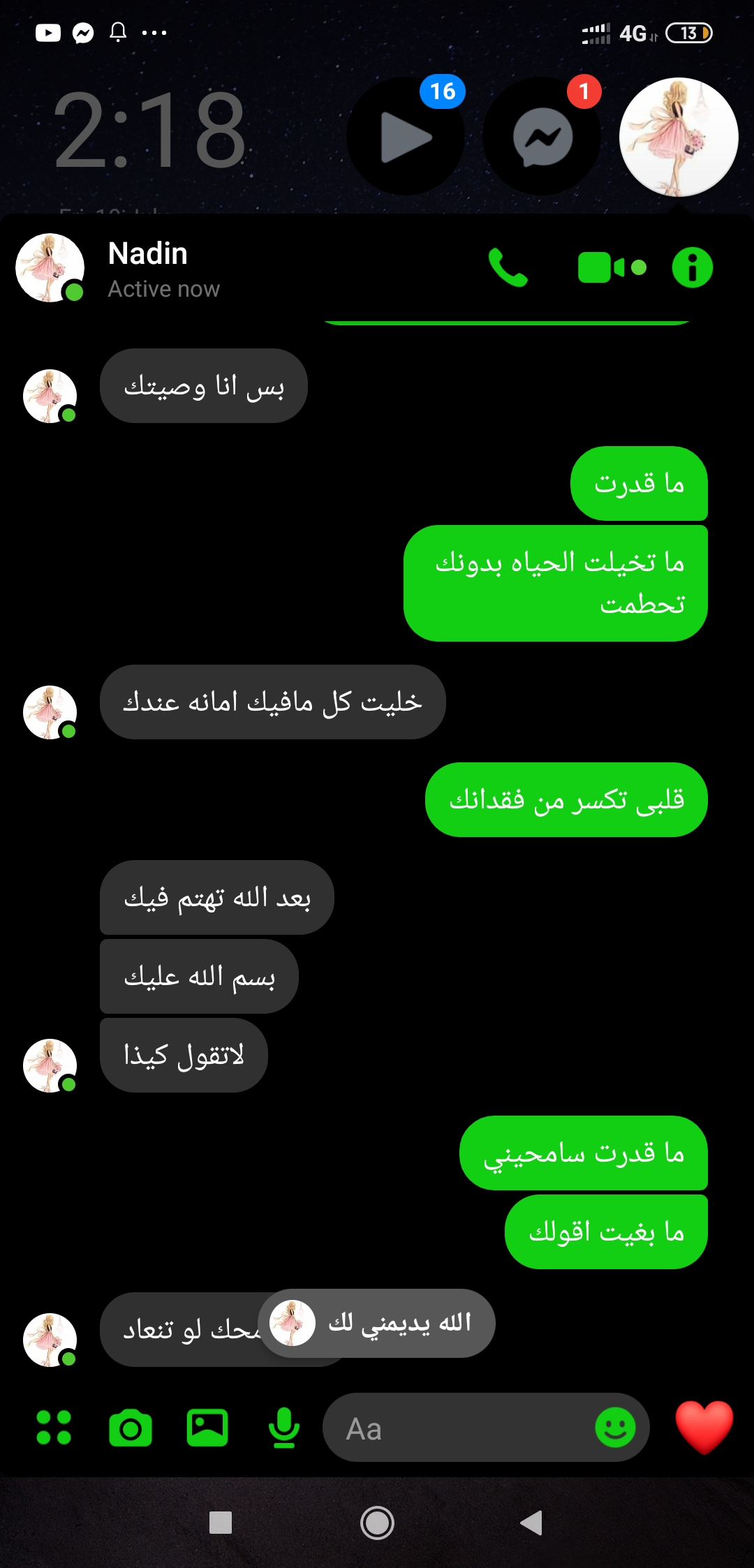Focus the Aa message text field
Viewport: 754px width, 1568px height.
click(461, 1428)
